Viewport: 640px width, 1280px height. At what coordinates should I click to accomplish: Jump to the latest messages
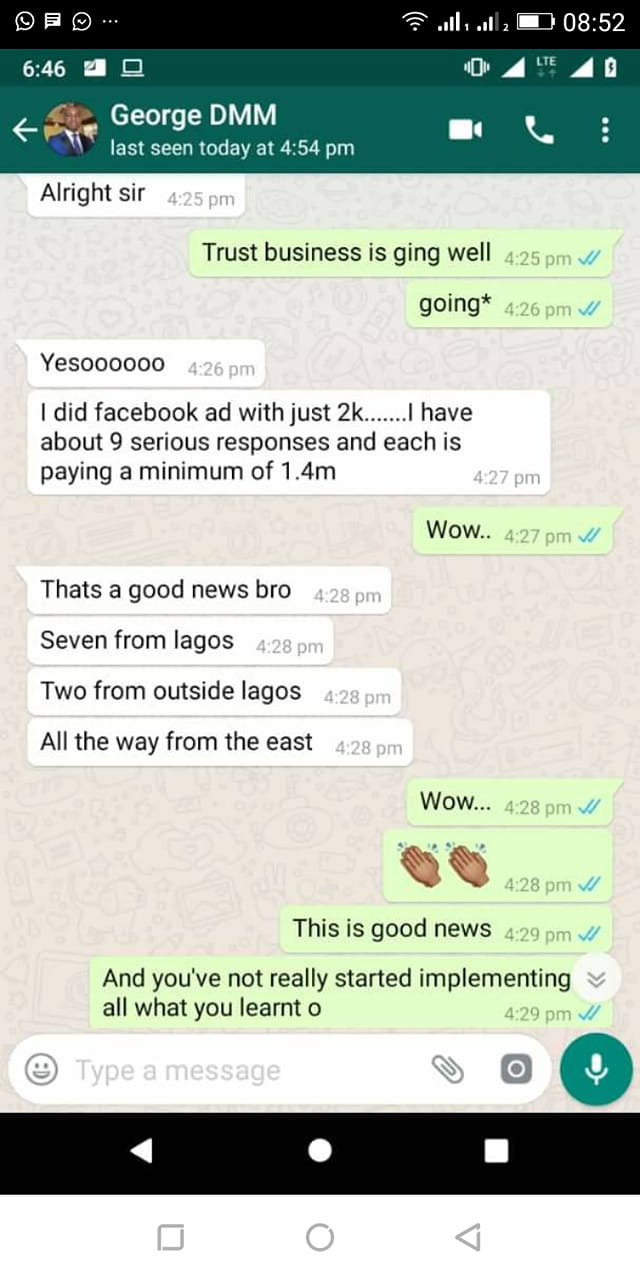(x=597, y=980)
